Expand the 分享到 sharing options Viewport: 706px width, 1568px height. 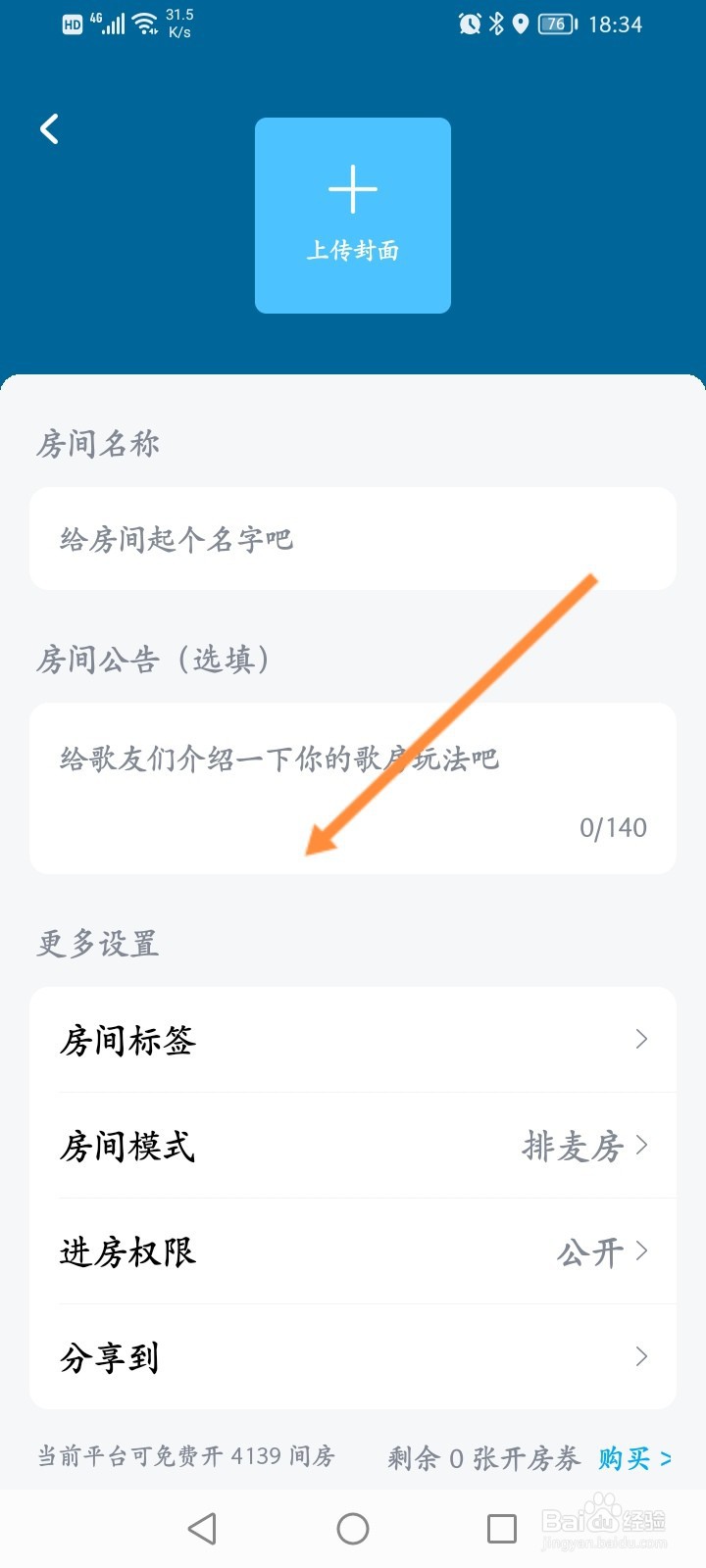(x=352, y=1356)
